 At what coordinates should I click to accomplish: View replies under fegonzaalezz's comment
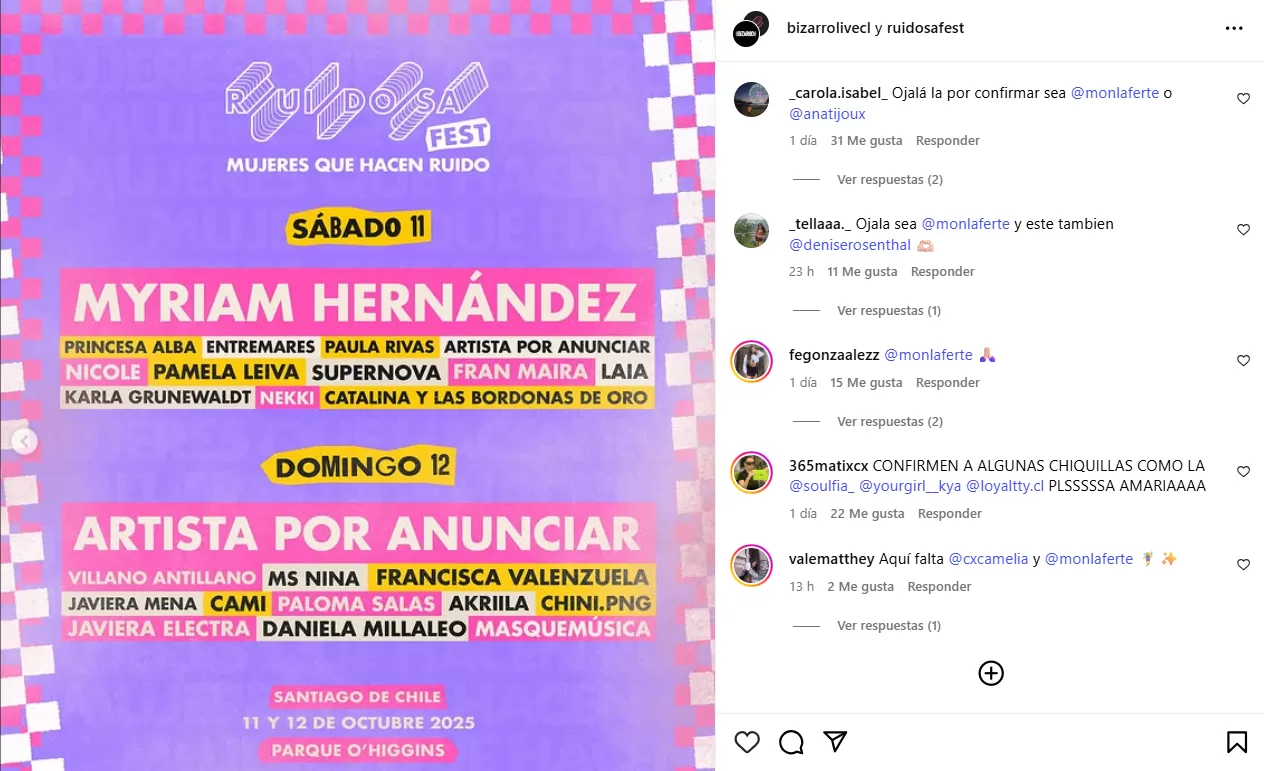[889, 422]
